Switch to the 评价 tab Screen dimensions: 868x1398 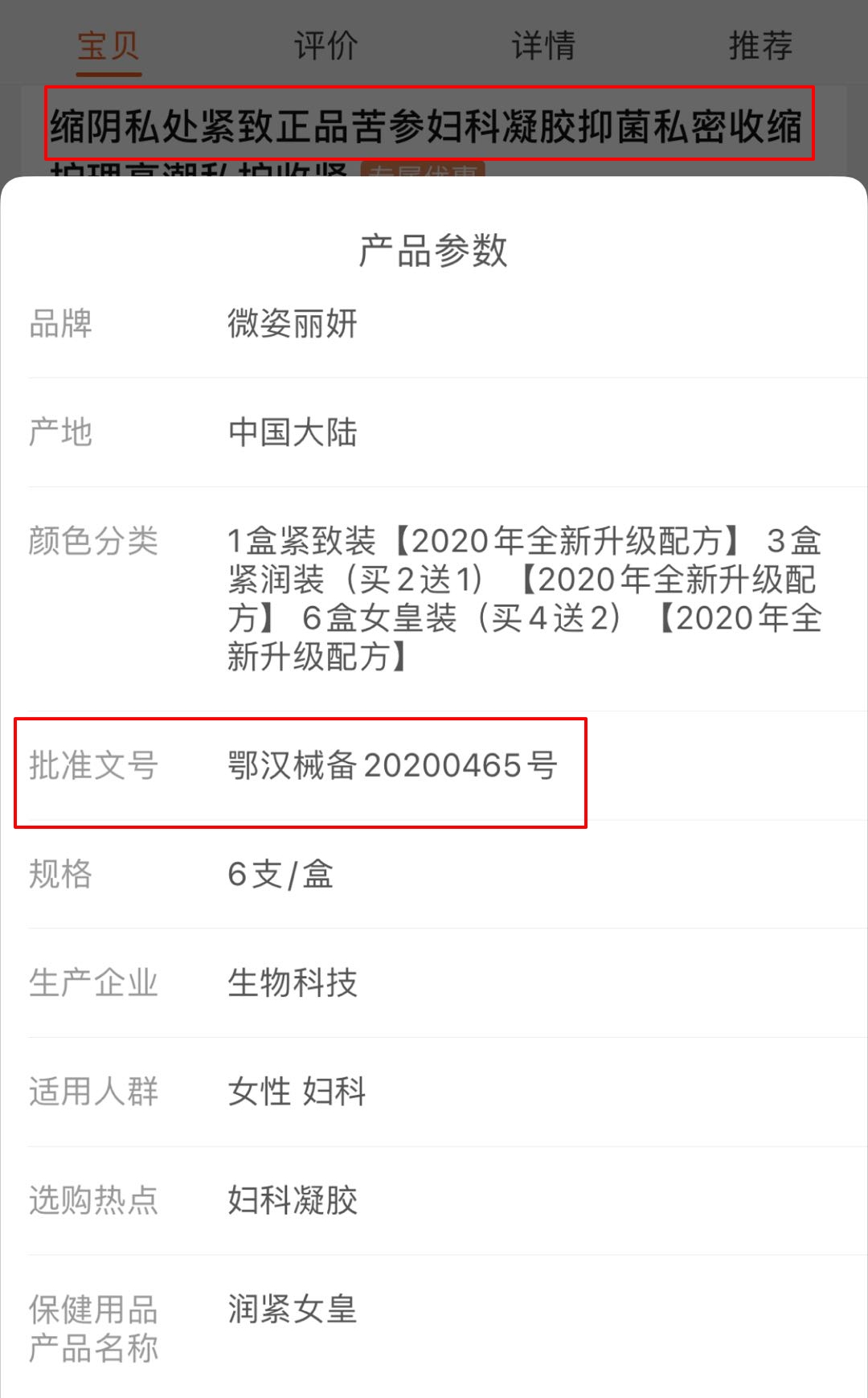(325, 46)
